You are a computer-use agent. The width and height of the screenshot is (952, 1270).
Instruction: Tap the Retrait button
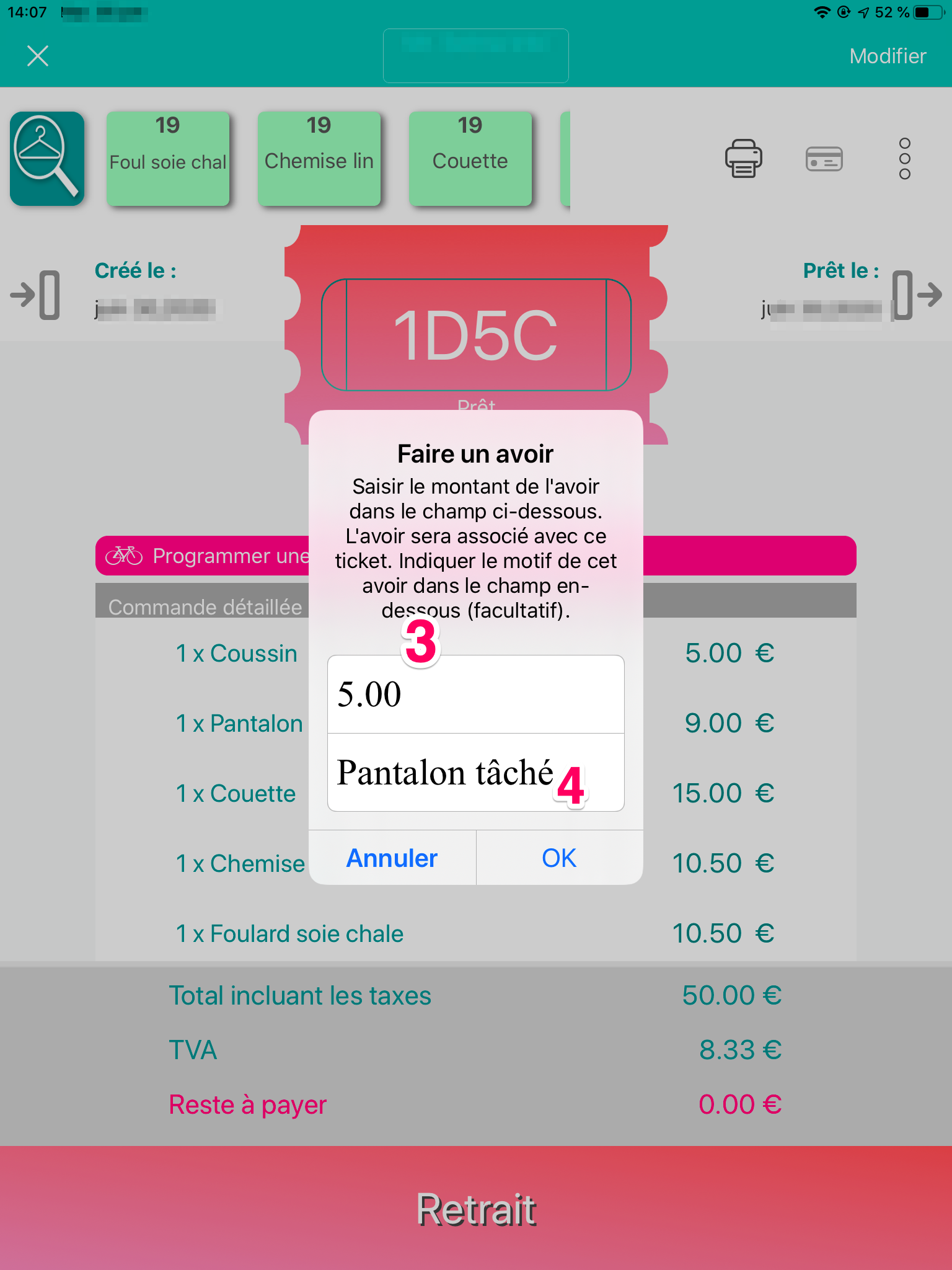(x=476, y=1208)
